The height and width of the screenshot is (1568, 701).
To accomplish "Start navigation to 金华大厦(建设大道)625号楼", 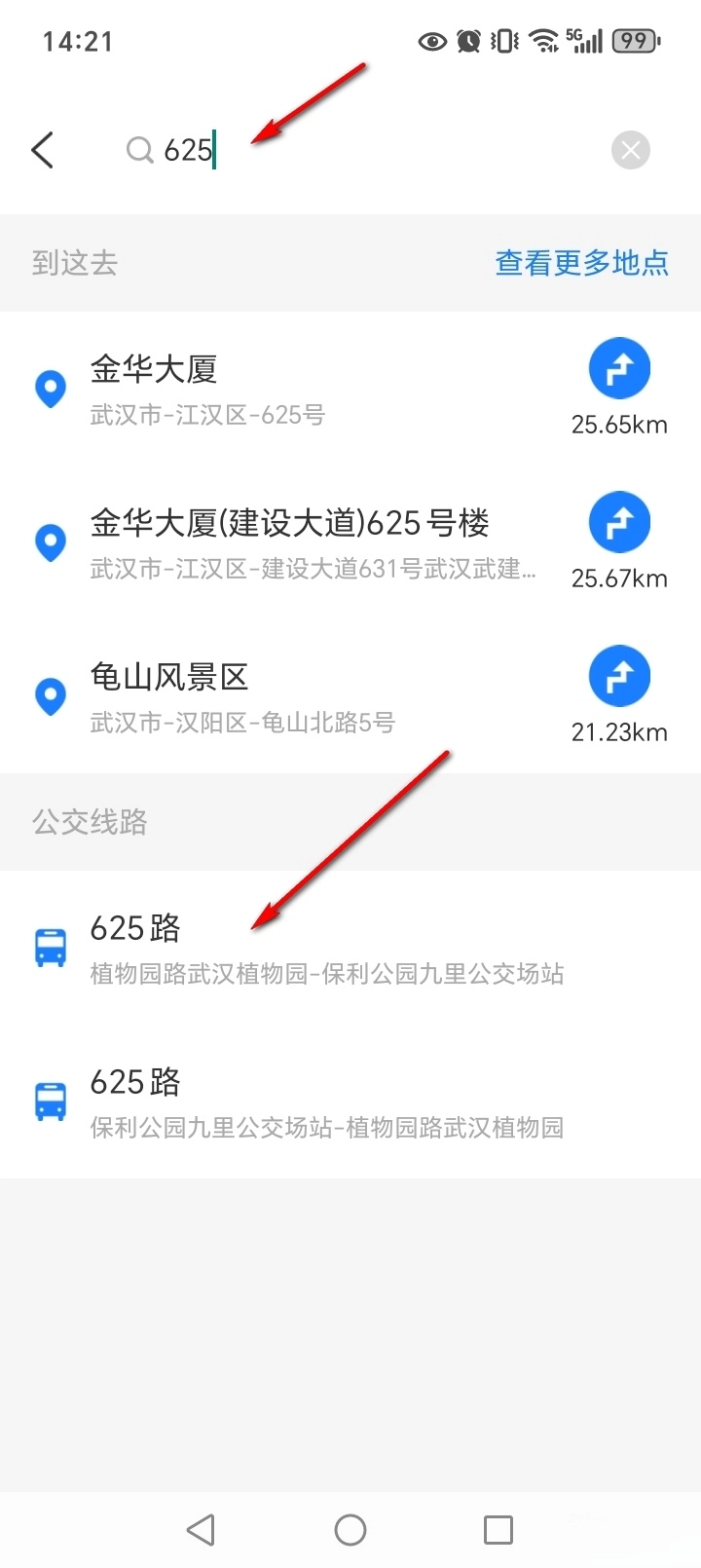I will [619, 524].
